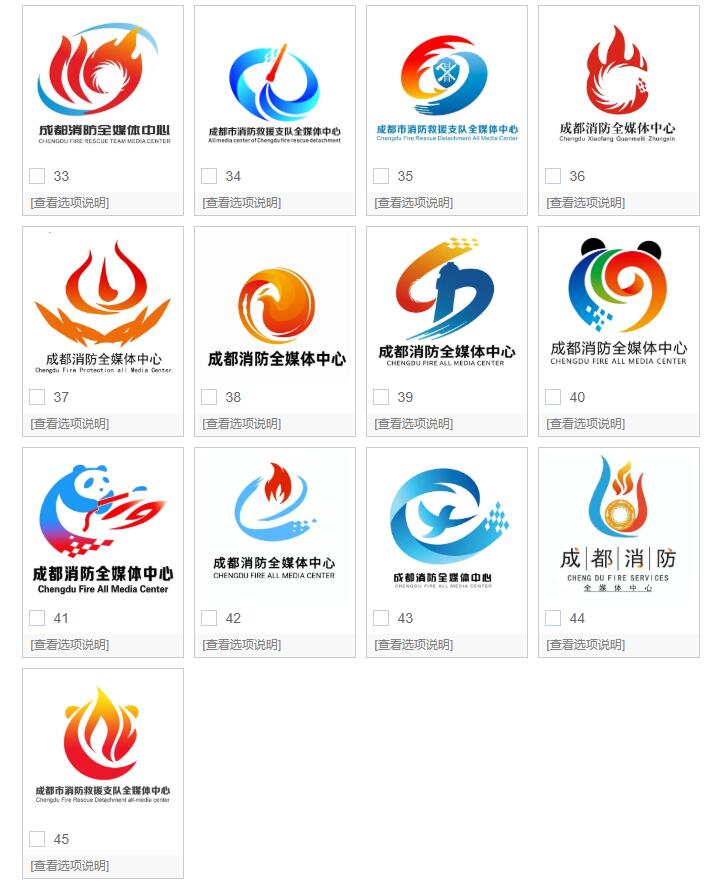The image size is (710, 889).
Task: Enlarge logo image of option 39
Action: [447, 302]
